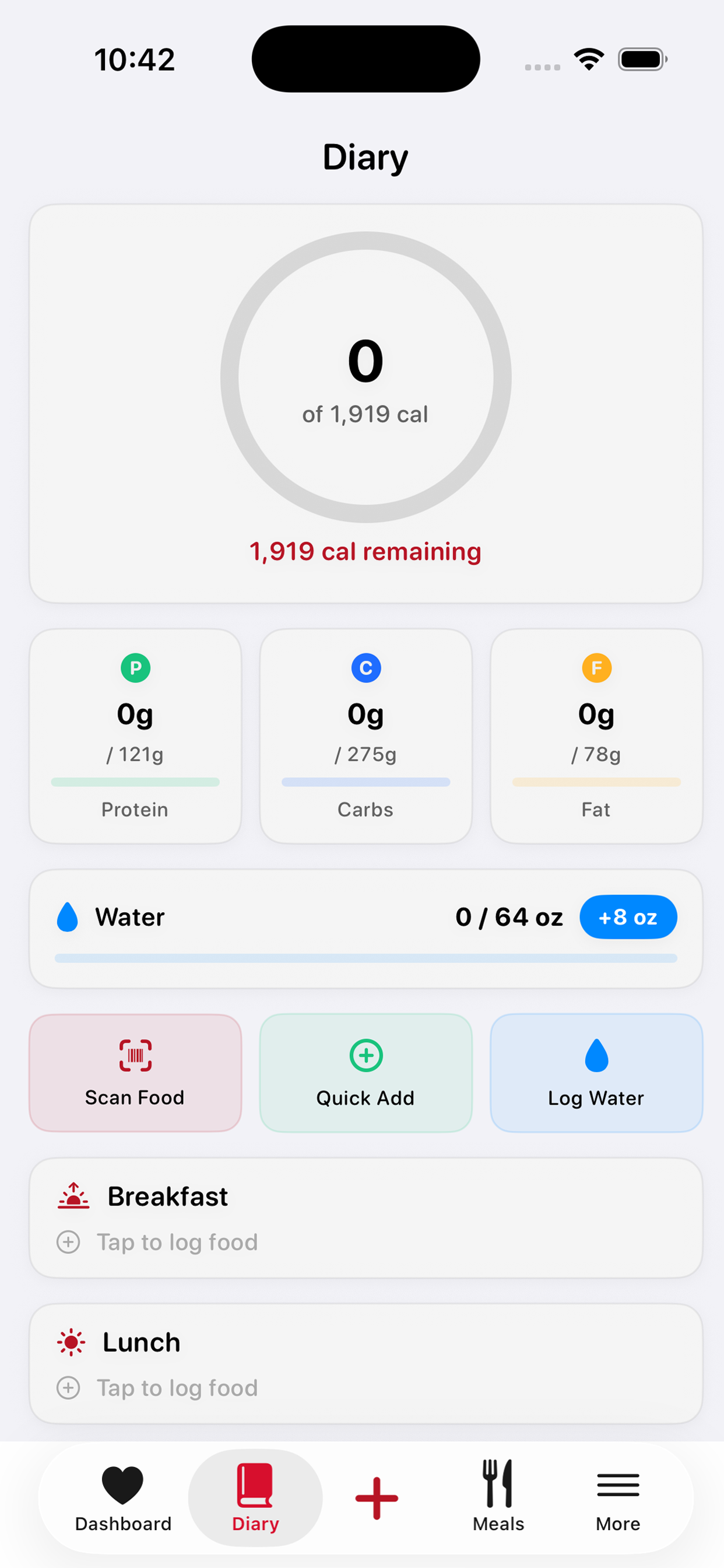
Task: Tap to log food under Lunch
Action: [176, 1388]
